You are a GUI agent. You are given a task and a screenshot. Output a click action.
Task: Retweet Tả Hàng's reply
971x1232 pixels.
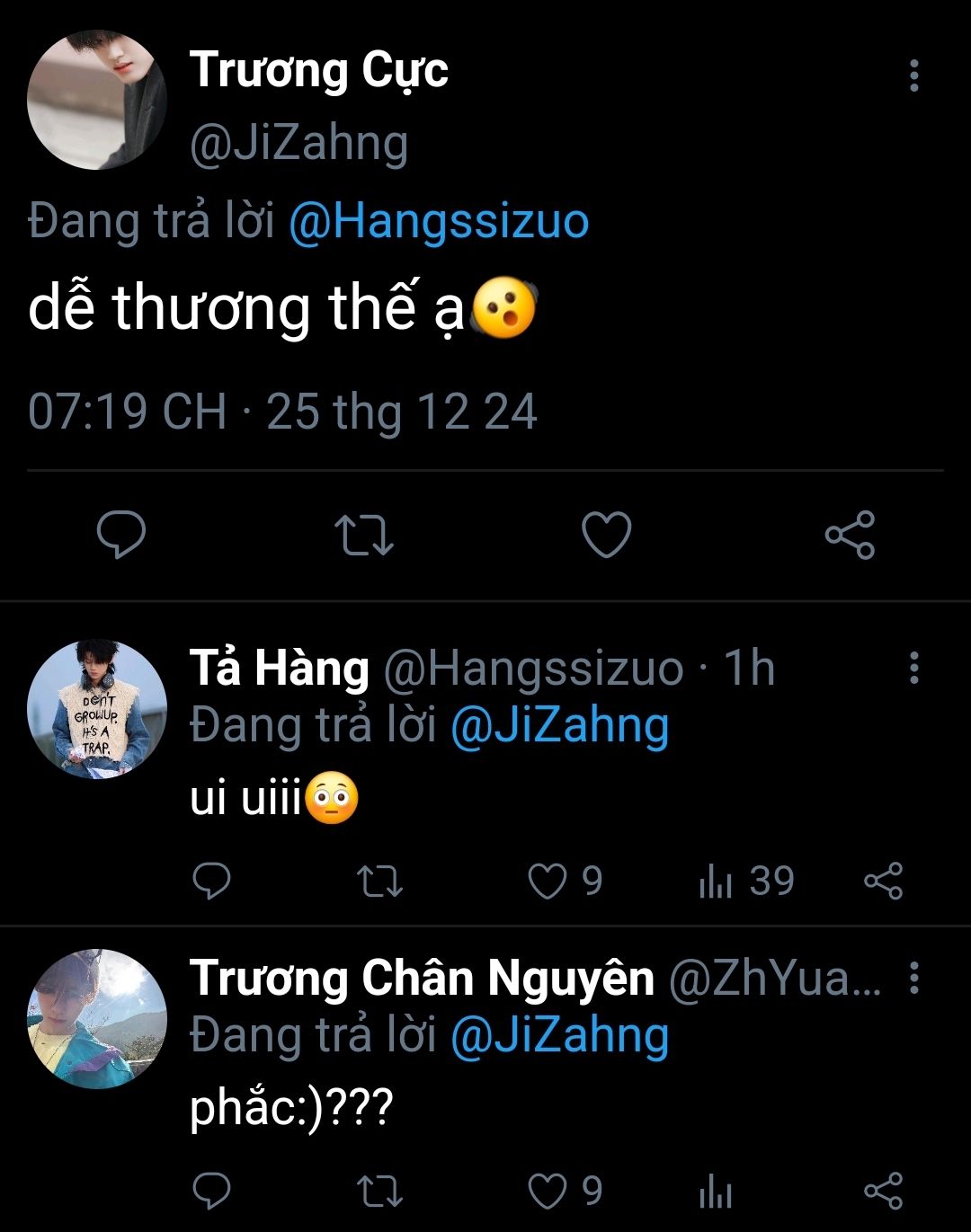coord(379,882)
